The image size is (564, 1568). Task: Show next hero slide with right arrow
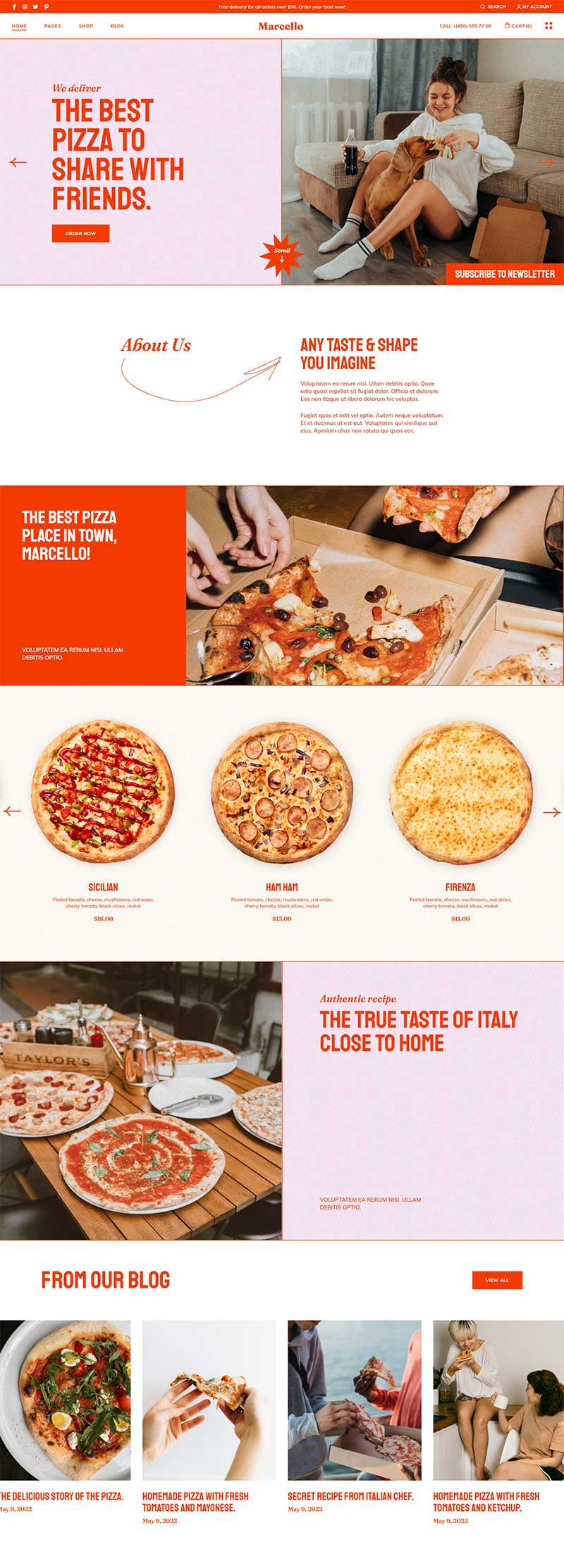point(546,162)
